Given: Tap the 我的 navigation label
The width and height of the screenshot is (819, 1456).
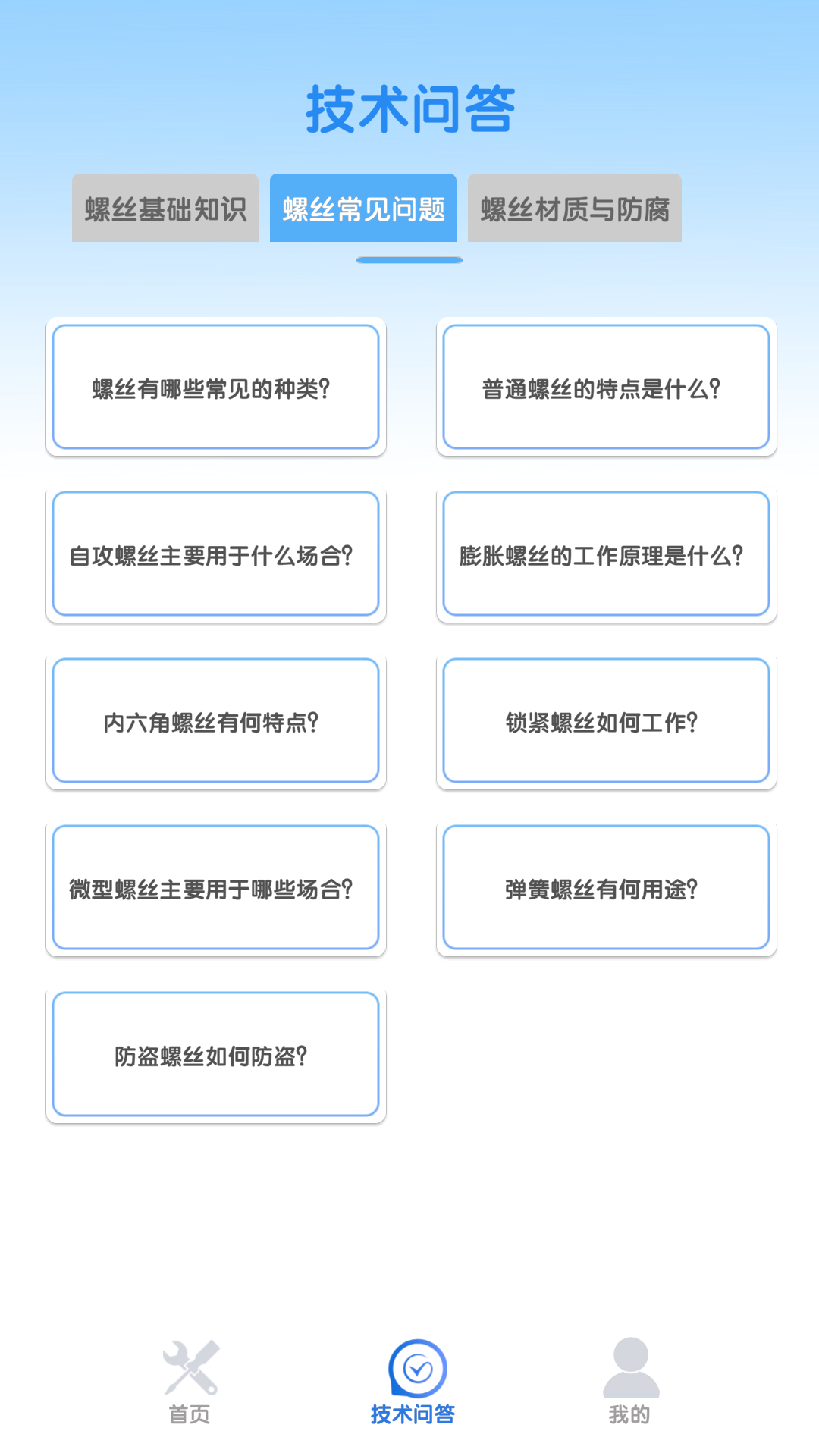Looking at the screenshot, I should point(629,1411).
